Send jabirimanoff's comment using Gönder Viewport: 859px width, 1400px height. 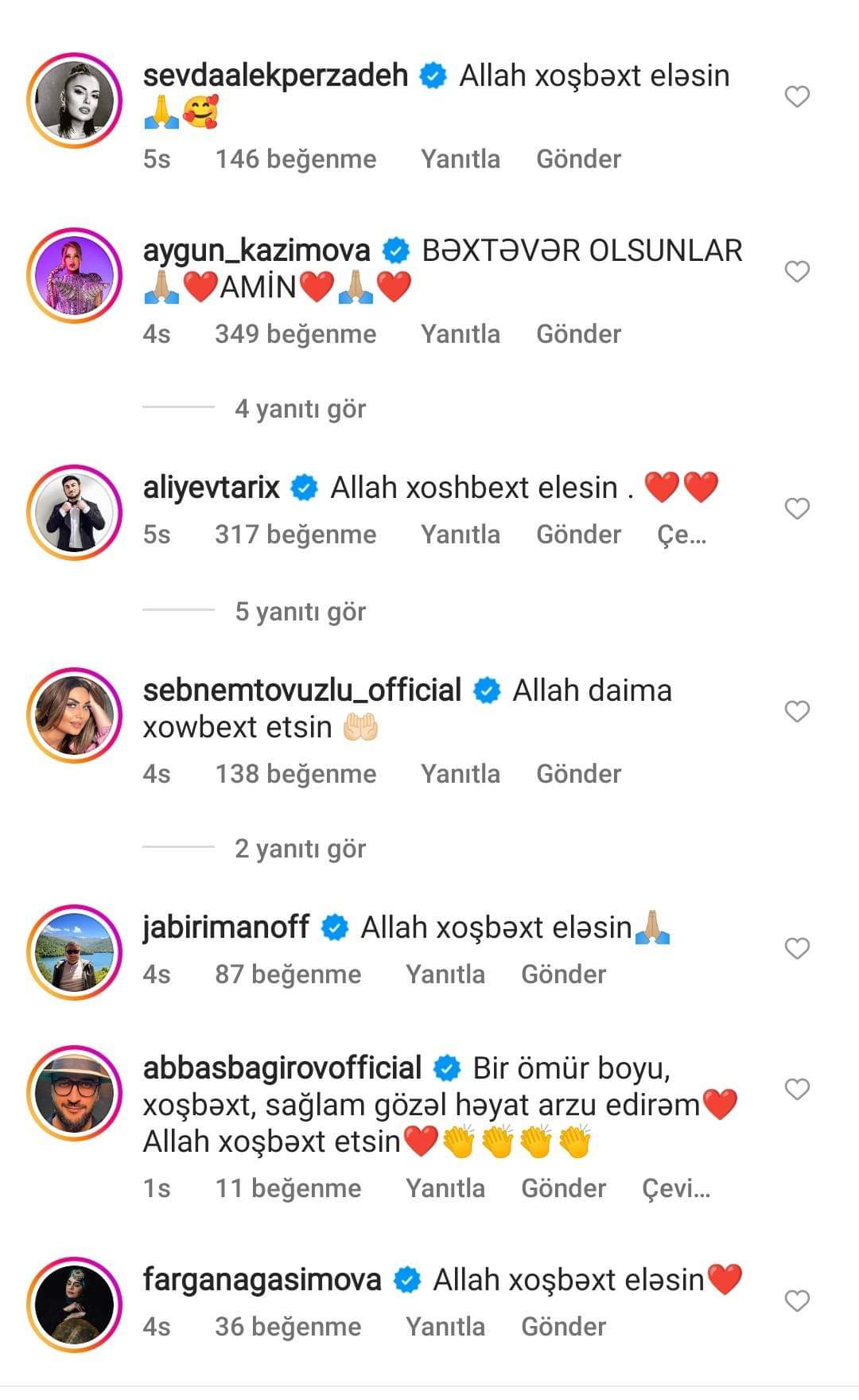(x=563, y=974)
